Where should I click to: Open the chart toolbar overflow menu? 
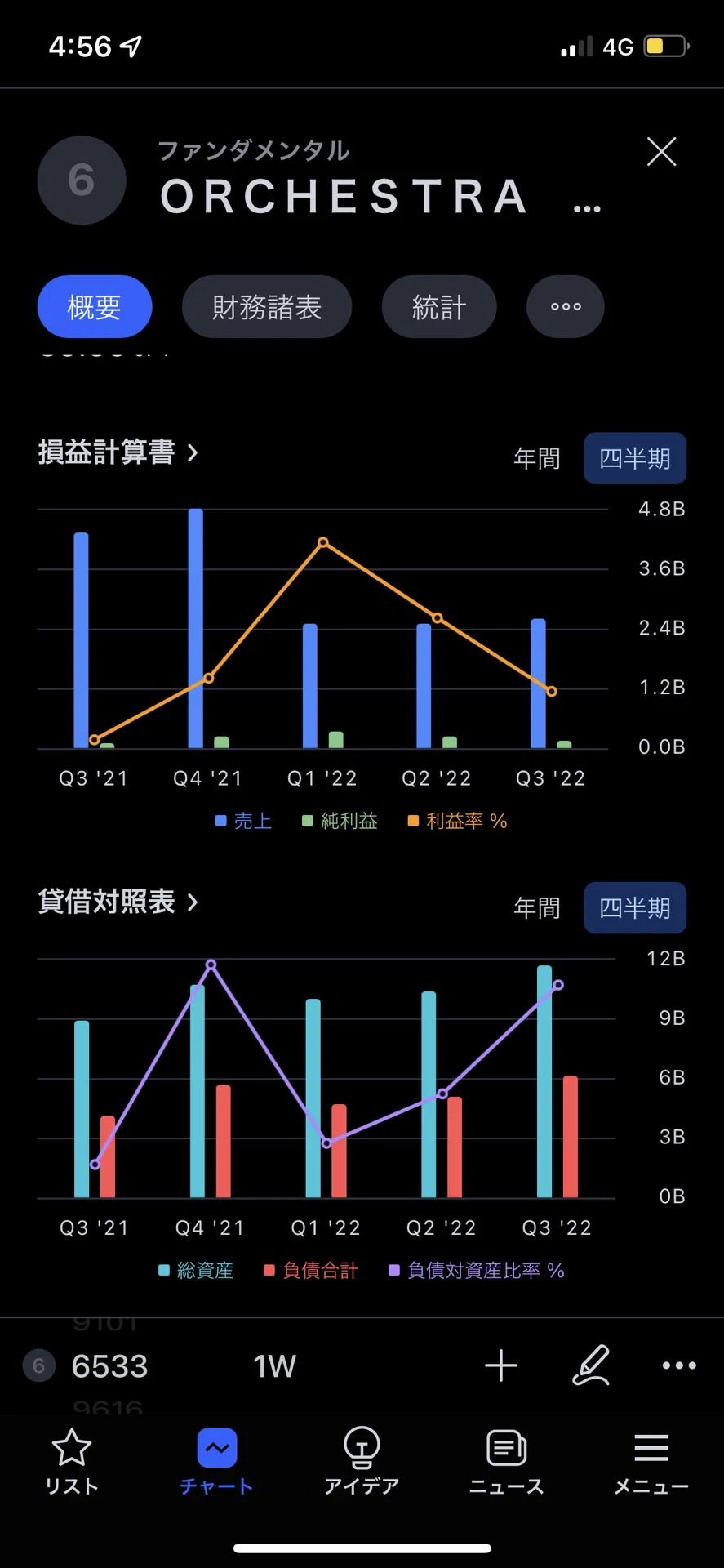tap(679, 1365)
